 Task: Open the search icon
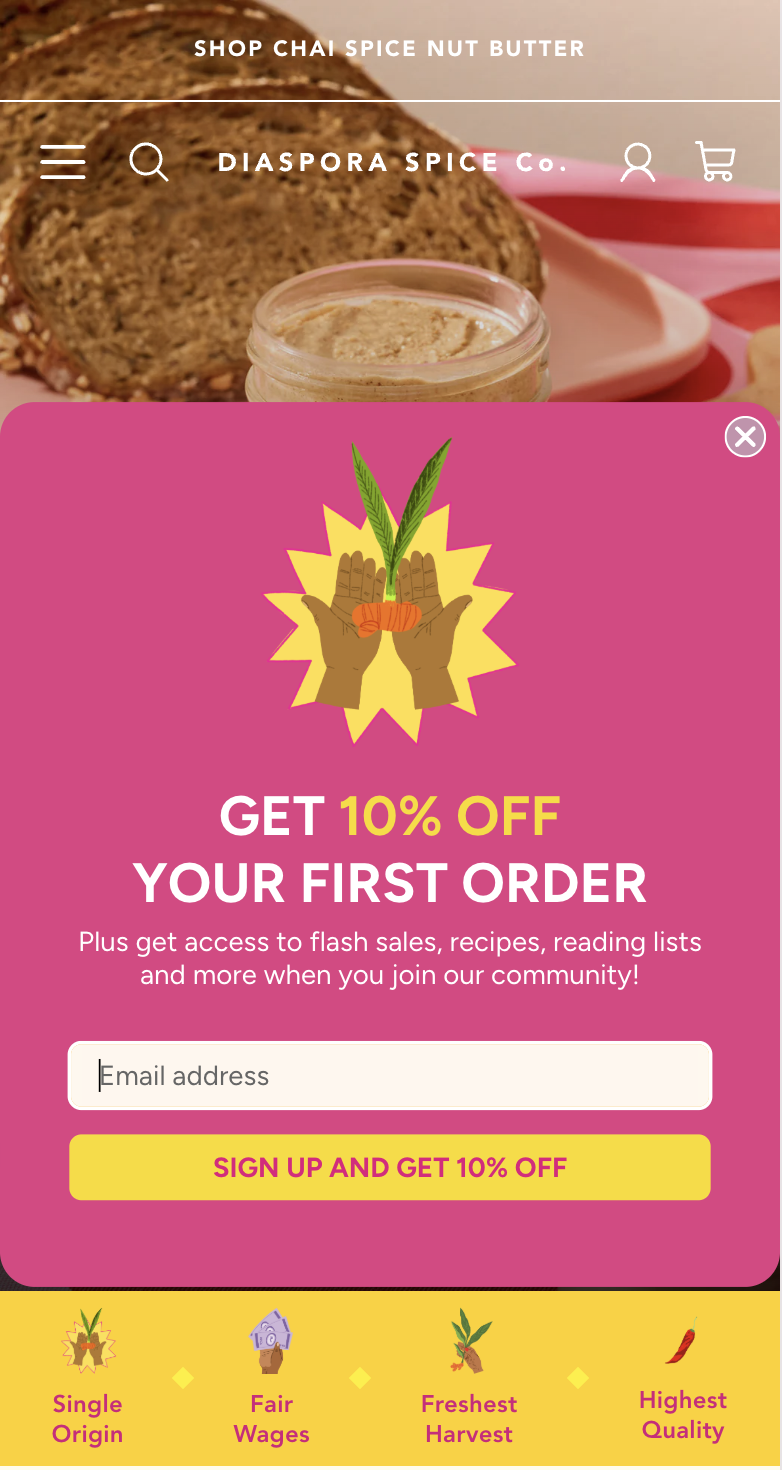pos(150,162)
